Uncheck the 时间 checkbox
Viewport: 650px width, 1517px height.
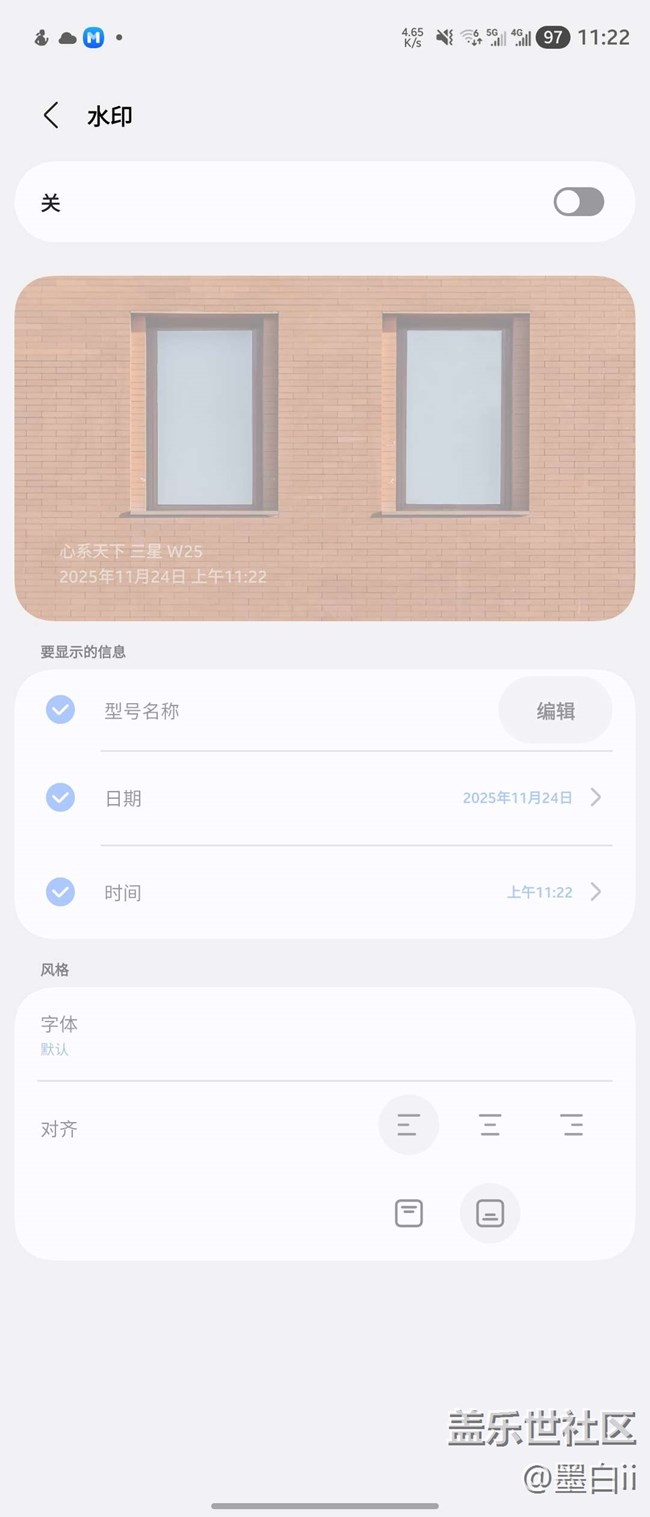coord(61,892)
